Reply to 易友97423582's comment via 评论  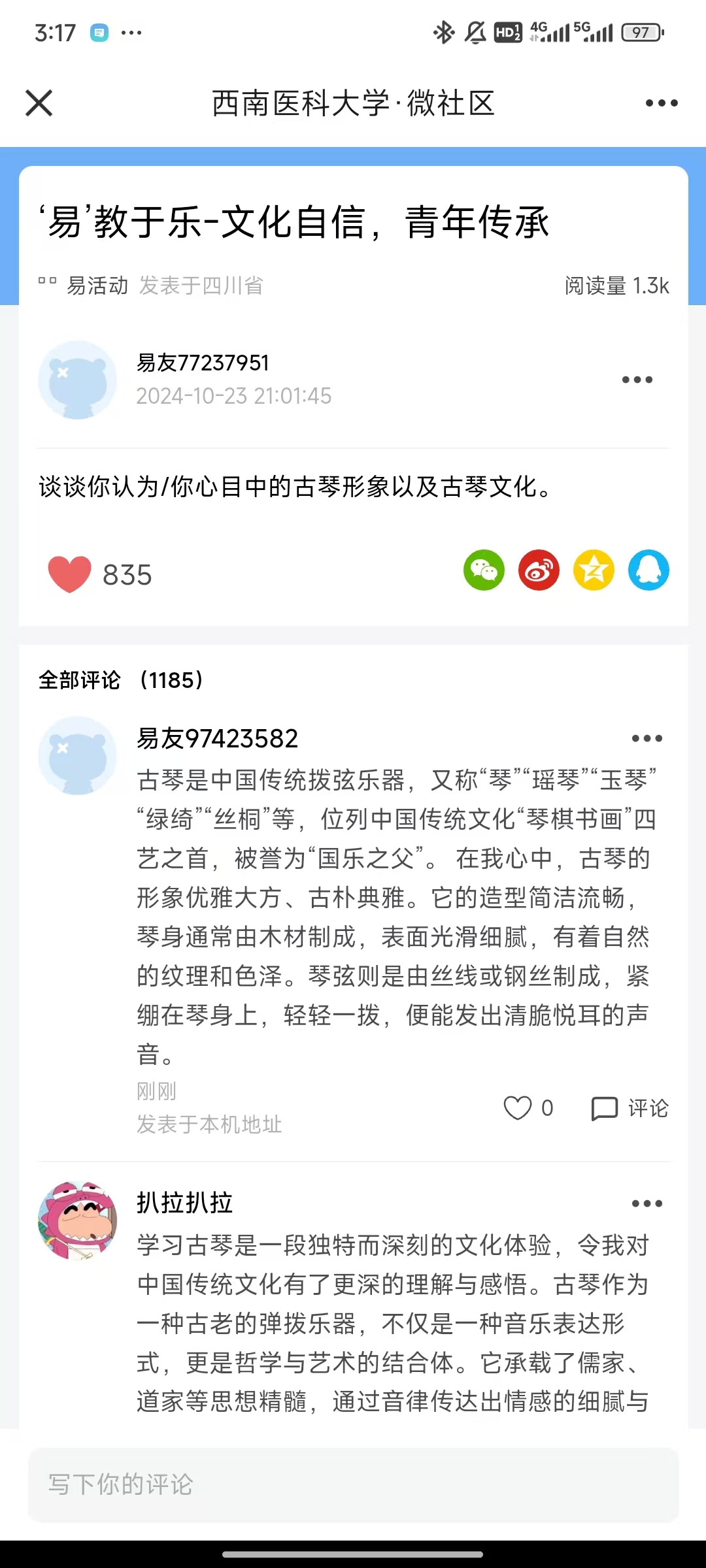pyautogui.click(x=630, y=1108)
